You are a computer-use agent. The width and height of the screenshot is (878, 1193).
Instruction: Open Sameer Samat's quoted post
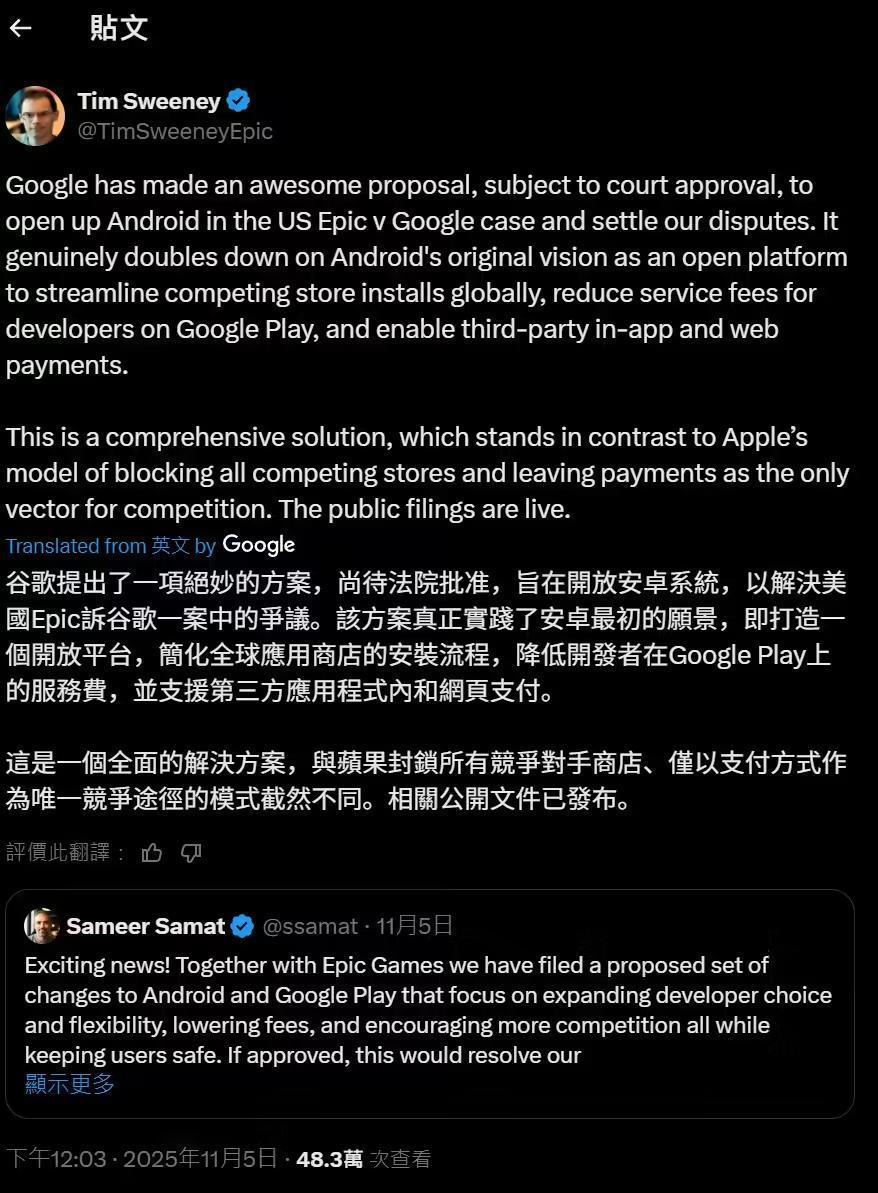430,1004
